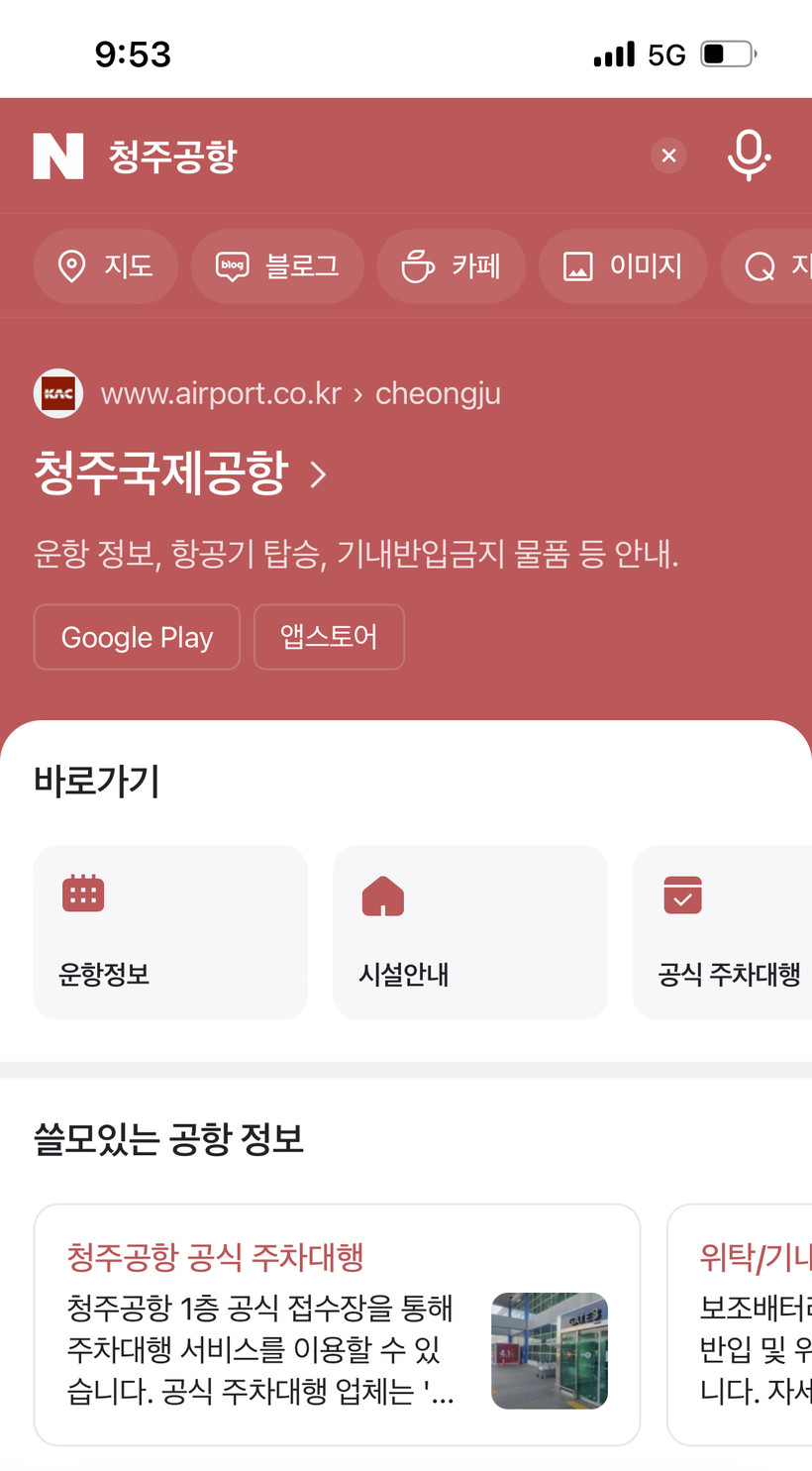Tap the Naver N logo button
The image size is (812, 1471).
pos(57,156)
